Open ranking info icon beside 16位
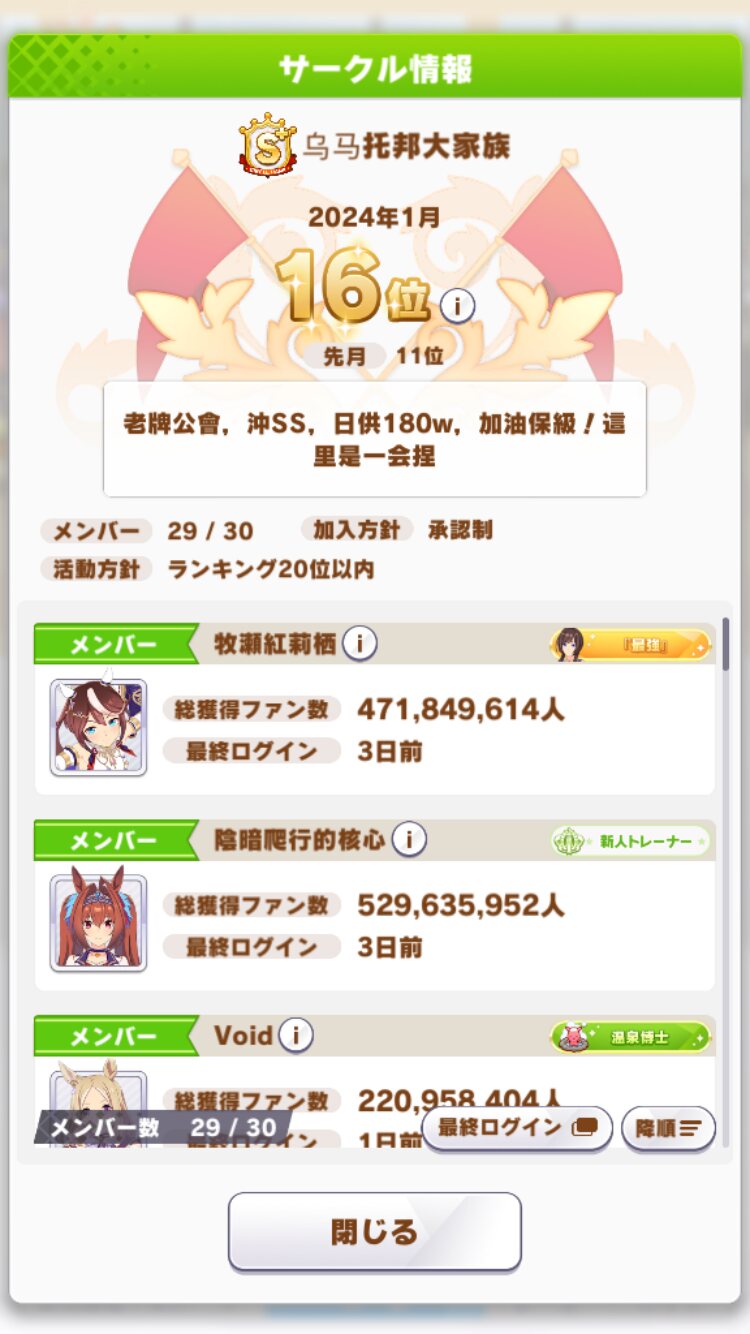The width and height of the screenshot is (750, 1334). 457,304
